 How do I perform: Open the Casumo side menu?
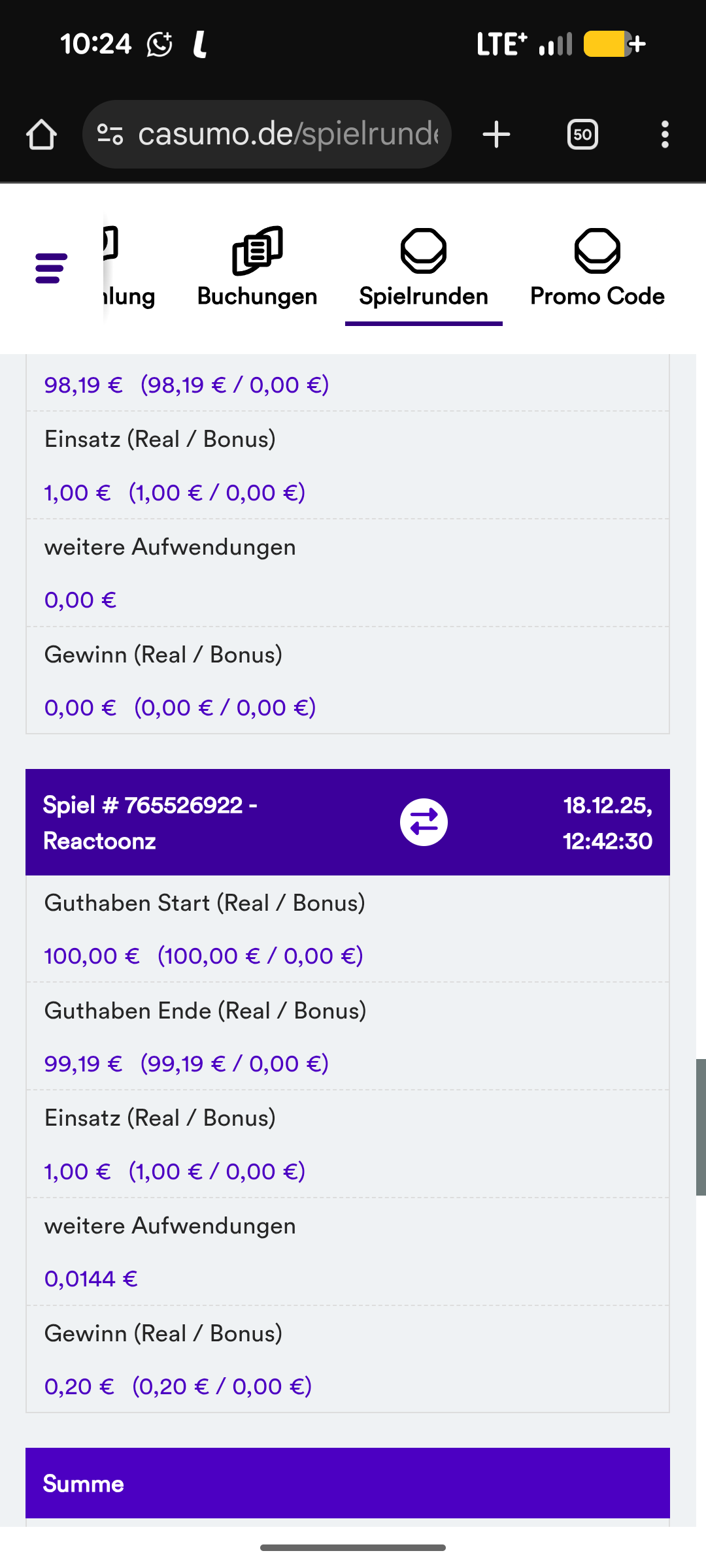tap(51, 269)
